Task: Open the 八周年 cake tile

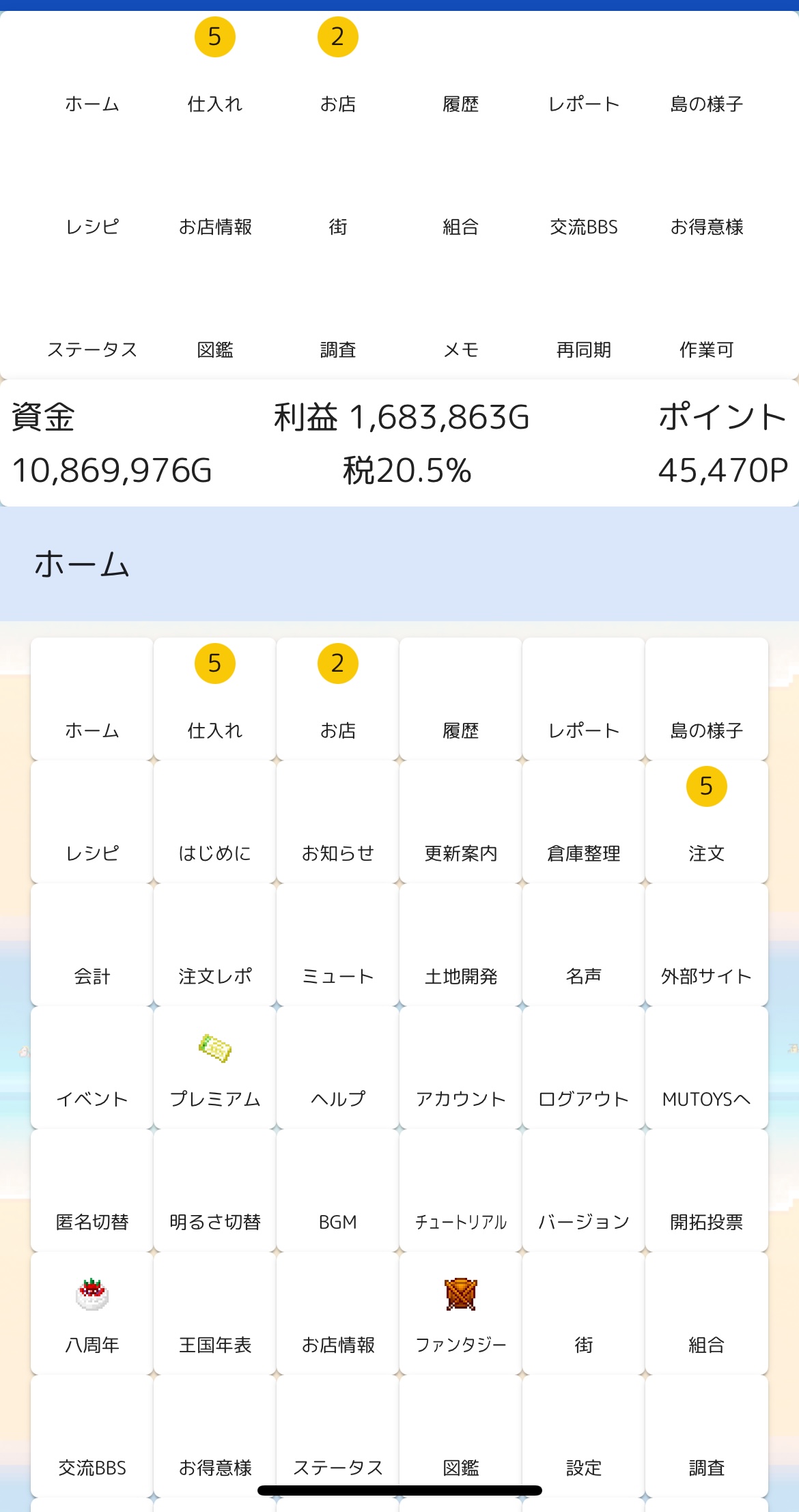Action: pos(92,1313)
